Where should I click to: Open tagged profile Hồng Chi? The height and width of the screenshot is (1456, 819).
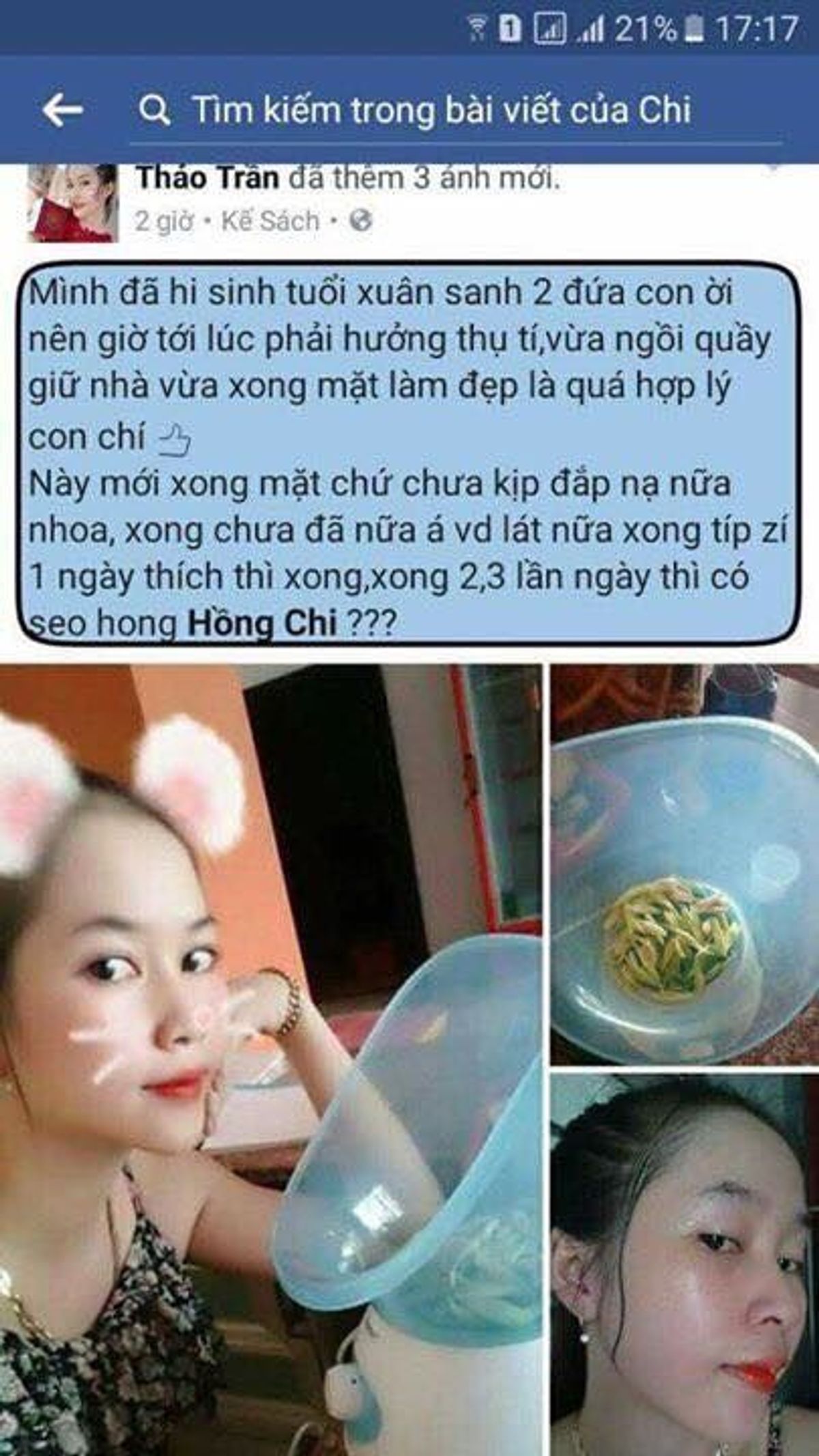(x=262, y=624)
